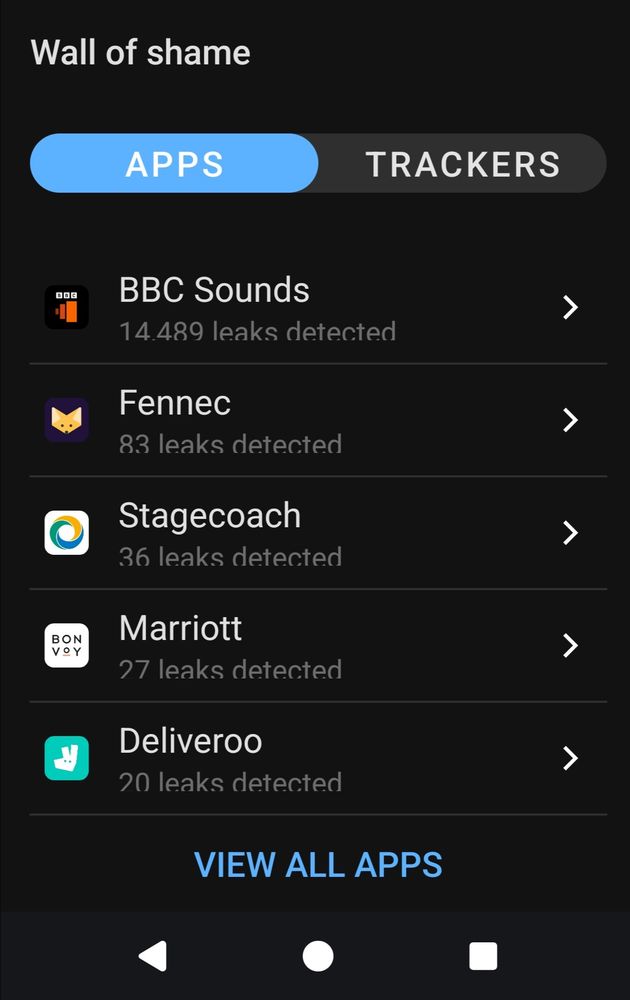630x1000 pixels.
Task: View Marriott leak details
Action: 318,646
